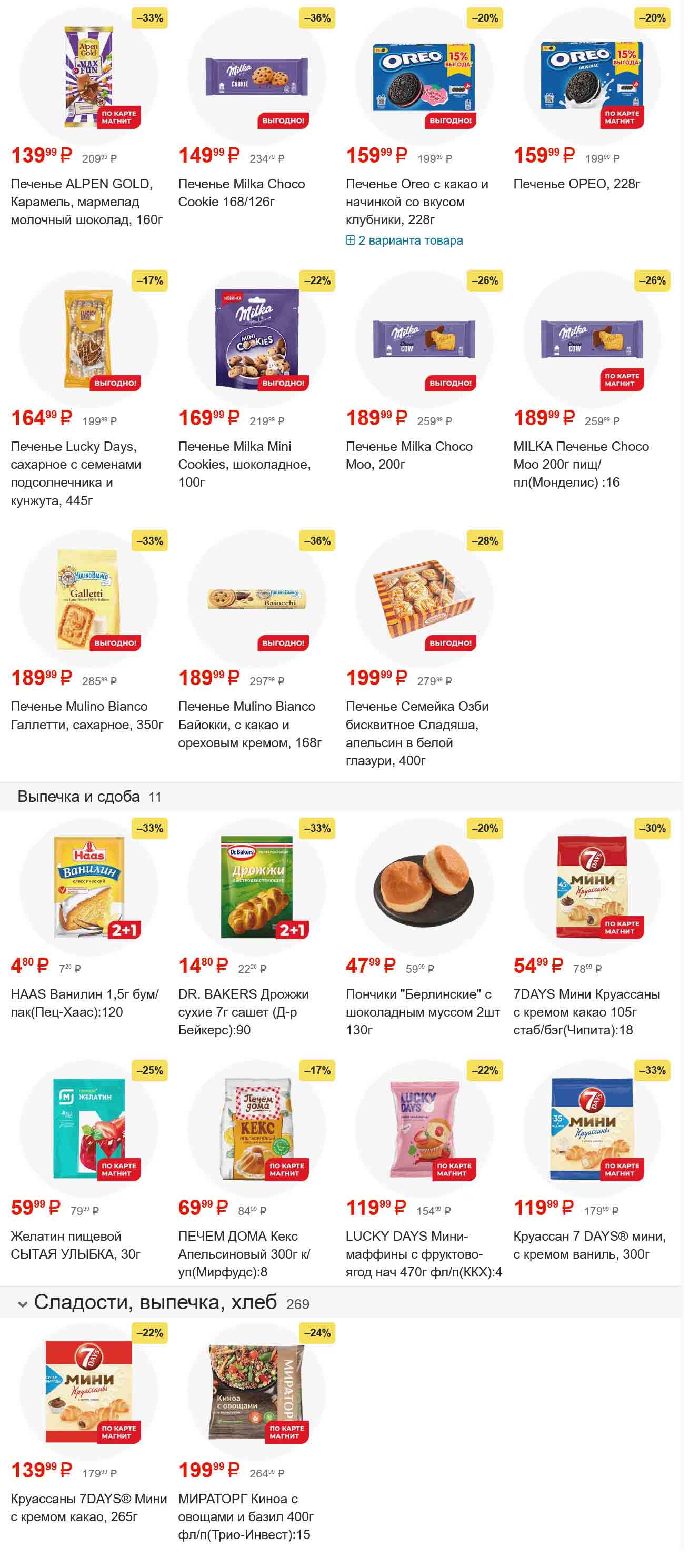Open the ALPEN GOLD Max Fun cookie card

(x=88, y=77)
